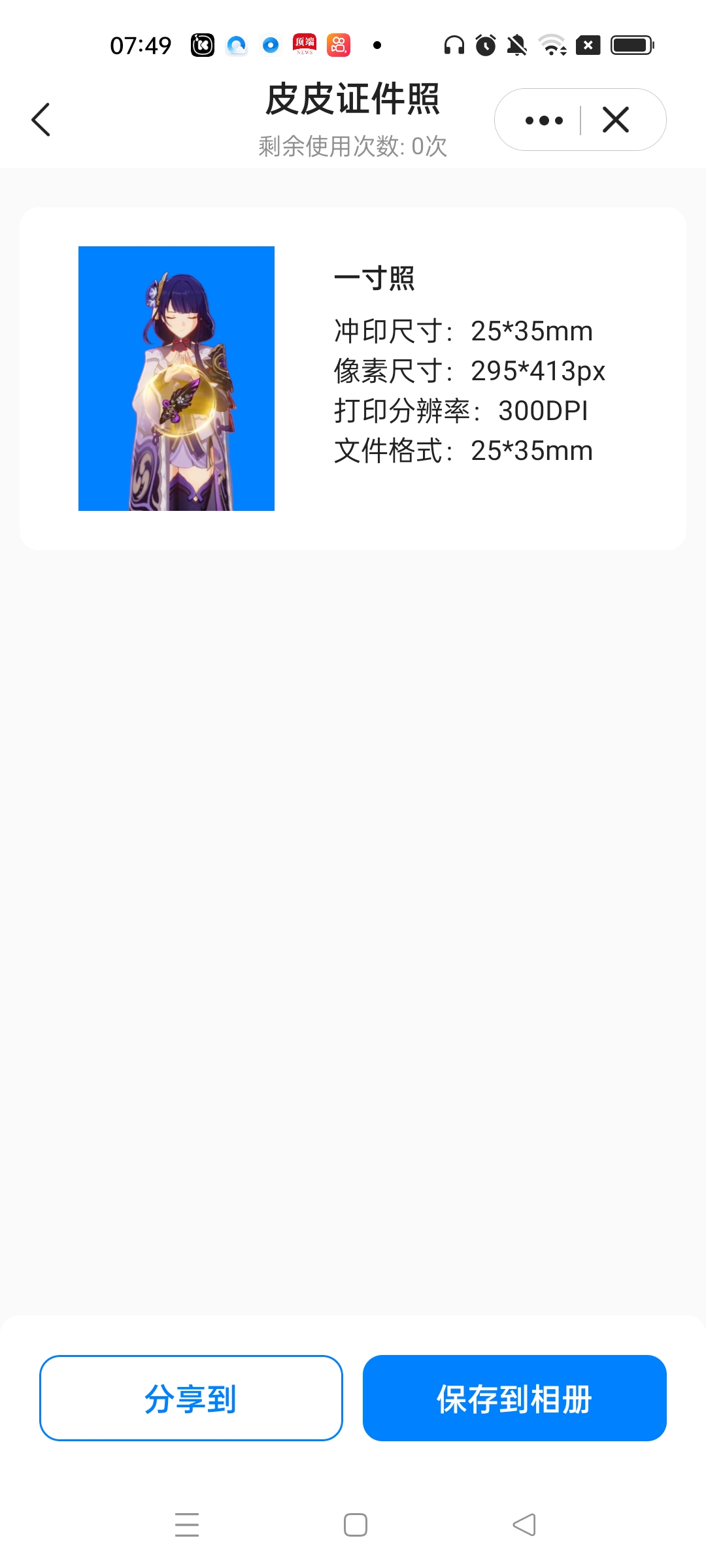The image size is (706, 1568).
Task: Save the photo with 保存到相册
Action: pyautogui.click(x=514, y=1398)
